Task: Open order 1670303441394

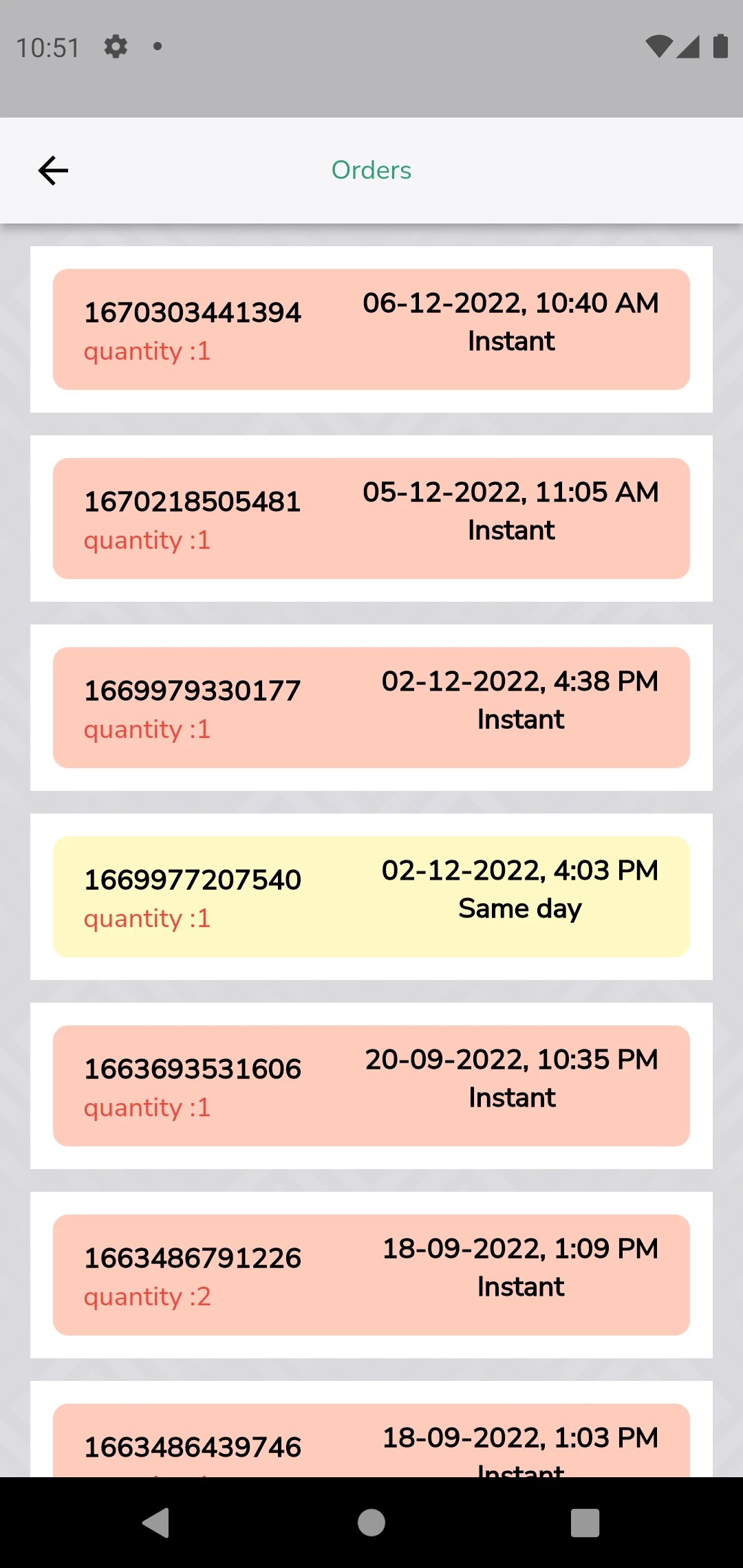Action: click(x=371, y=329)
